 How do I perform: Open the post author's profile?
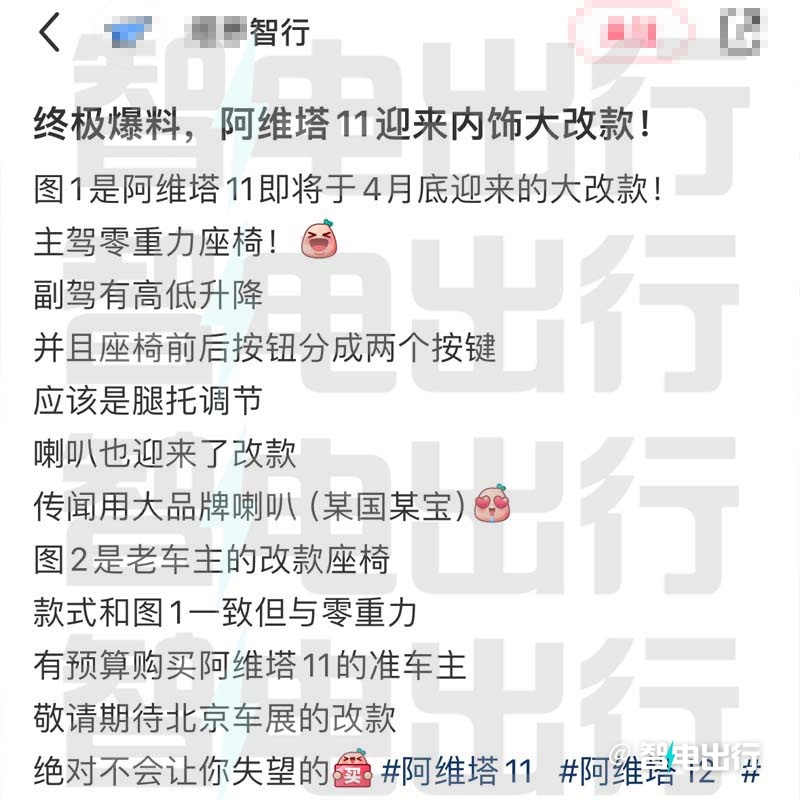pos(240,32)
